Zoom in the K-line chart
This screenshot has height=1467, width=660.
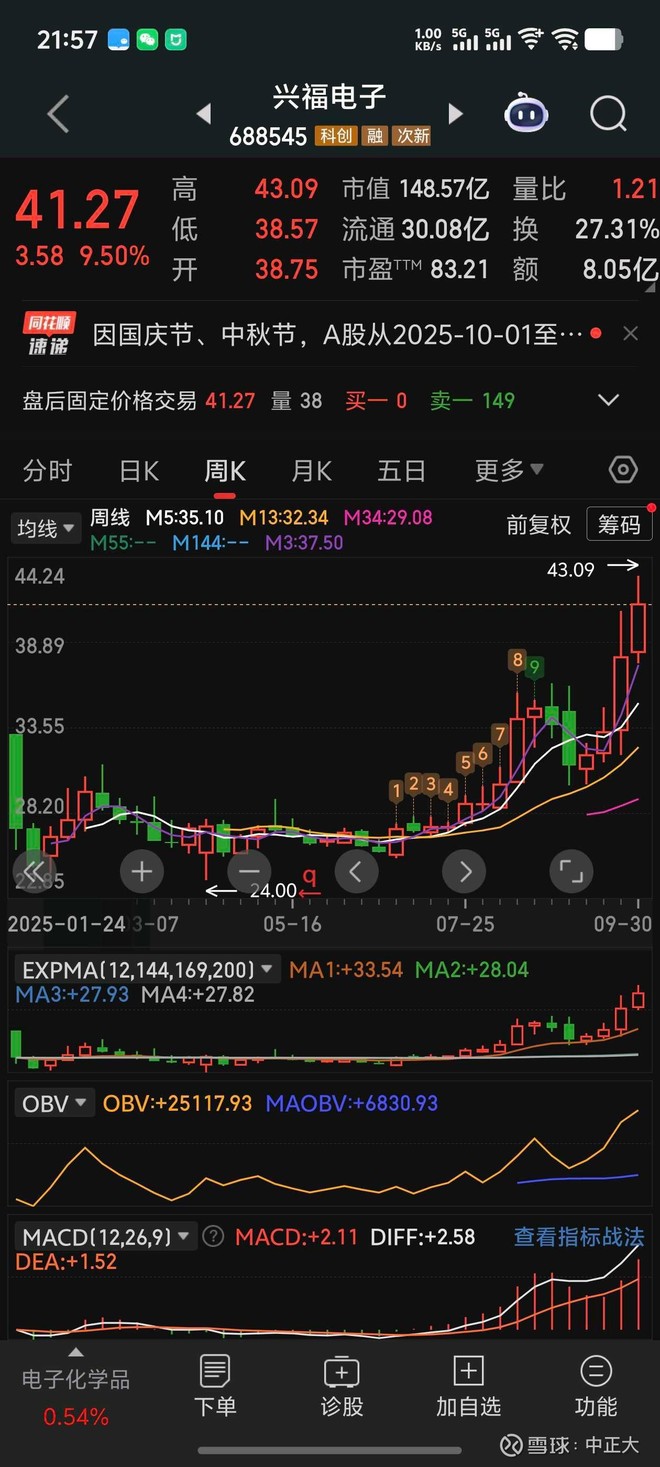click(142, 871)
